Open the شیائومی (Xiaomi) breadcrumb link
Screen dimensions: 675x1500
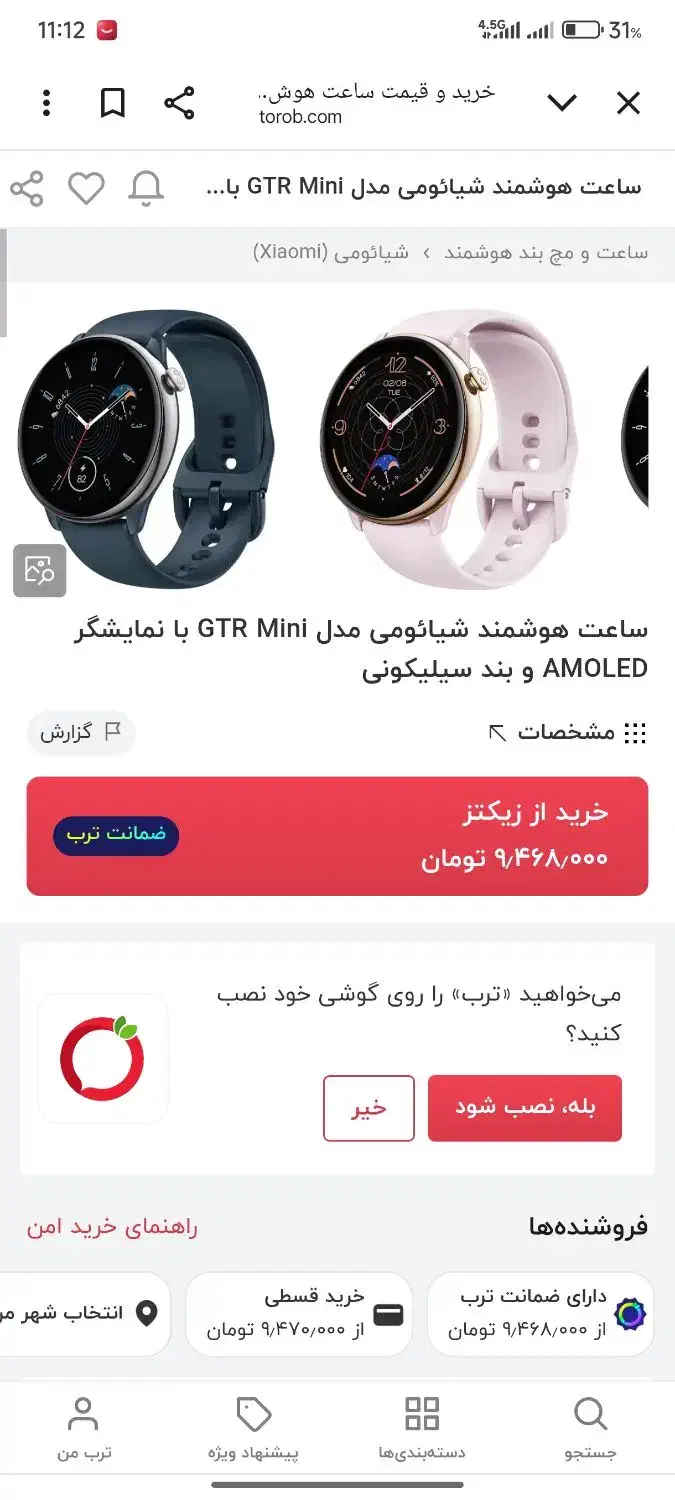331,252
